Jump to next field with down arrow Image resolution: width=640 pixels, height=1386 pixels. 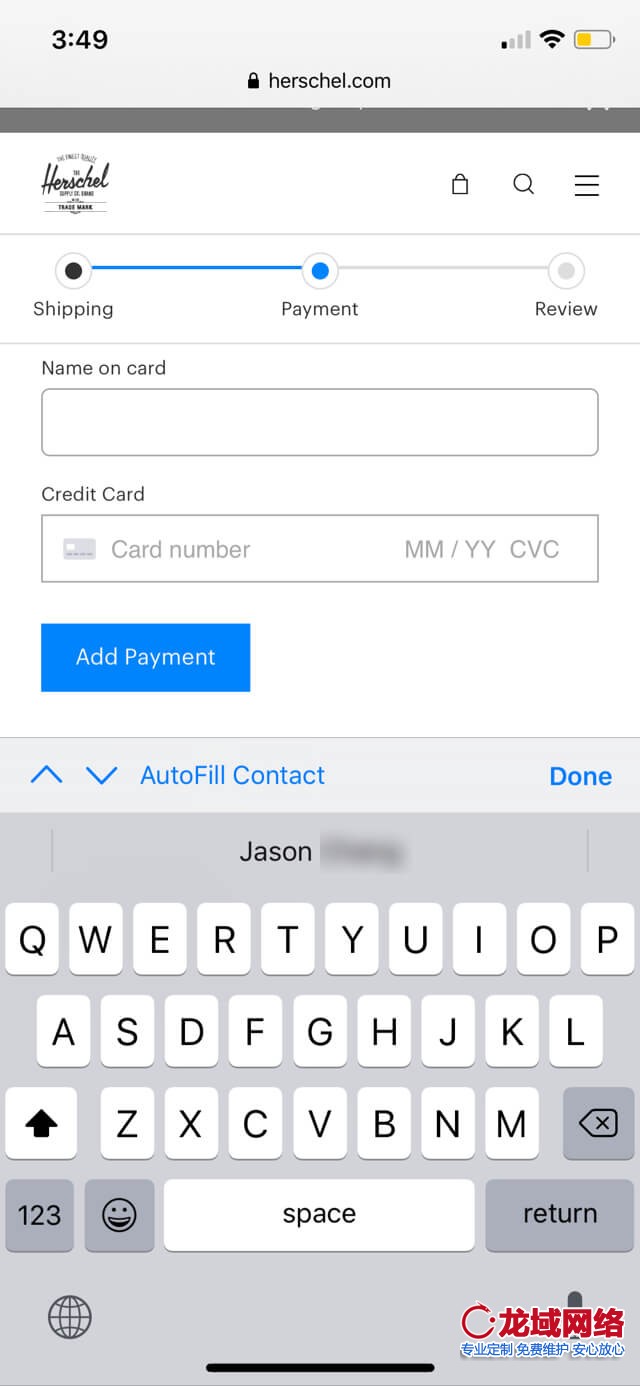[x=102, y=775]
